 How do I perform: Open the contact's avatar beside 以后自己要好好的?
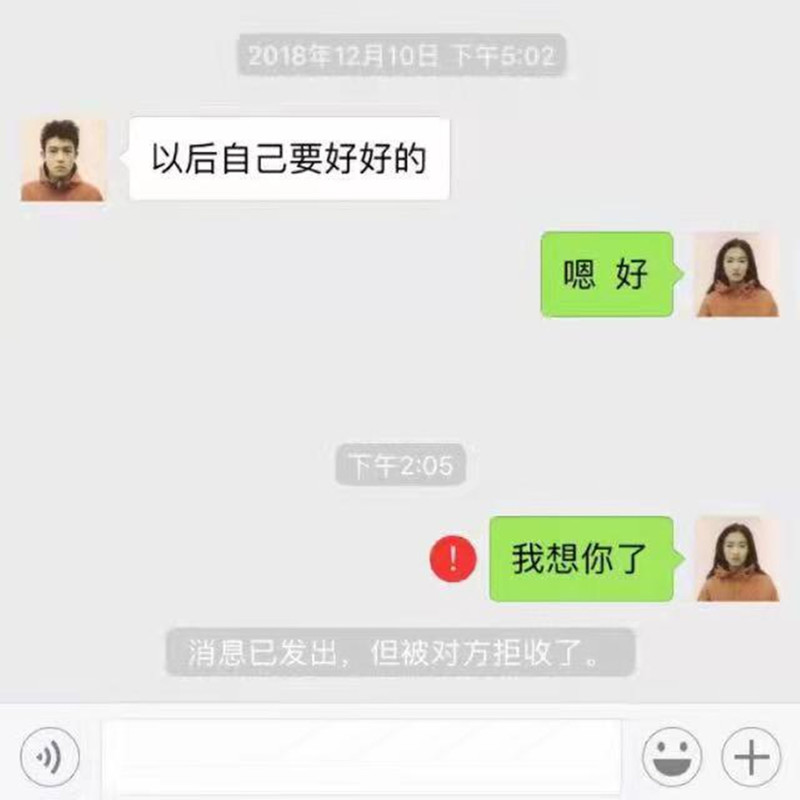(63, 160)
